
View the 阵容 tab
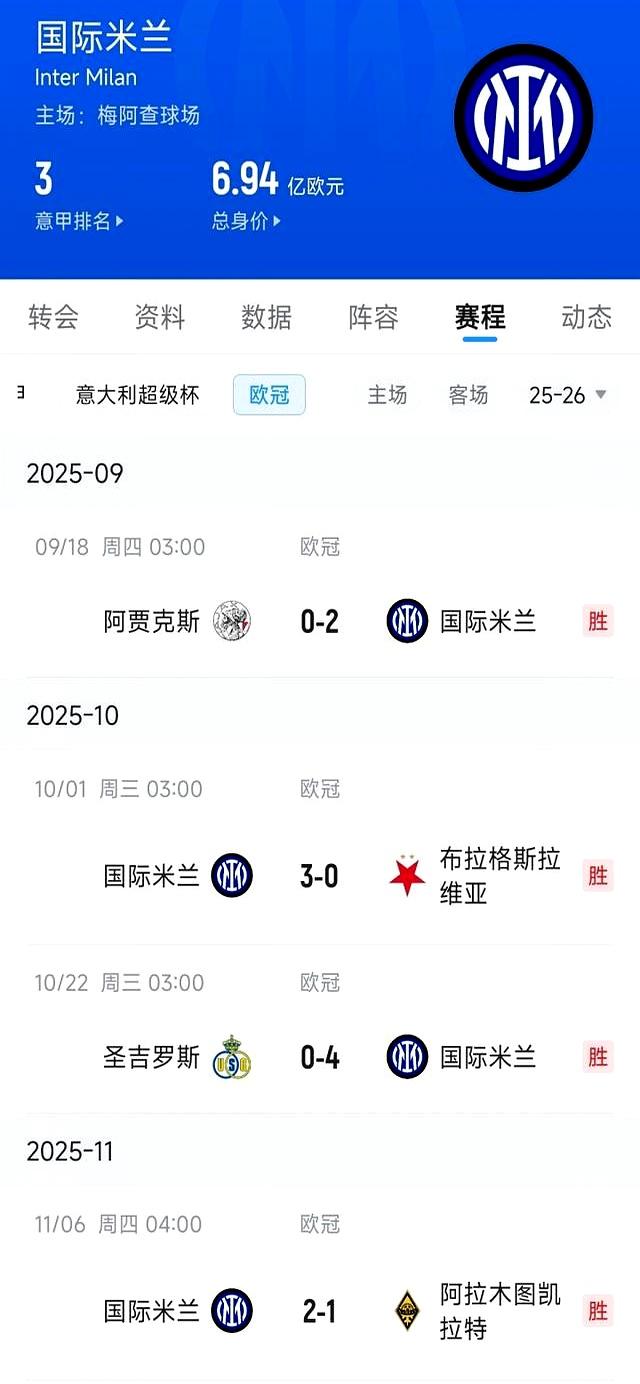[x=373, y=318]
